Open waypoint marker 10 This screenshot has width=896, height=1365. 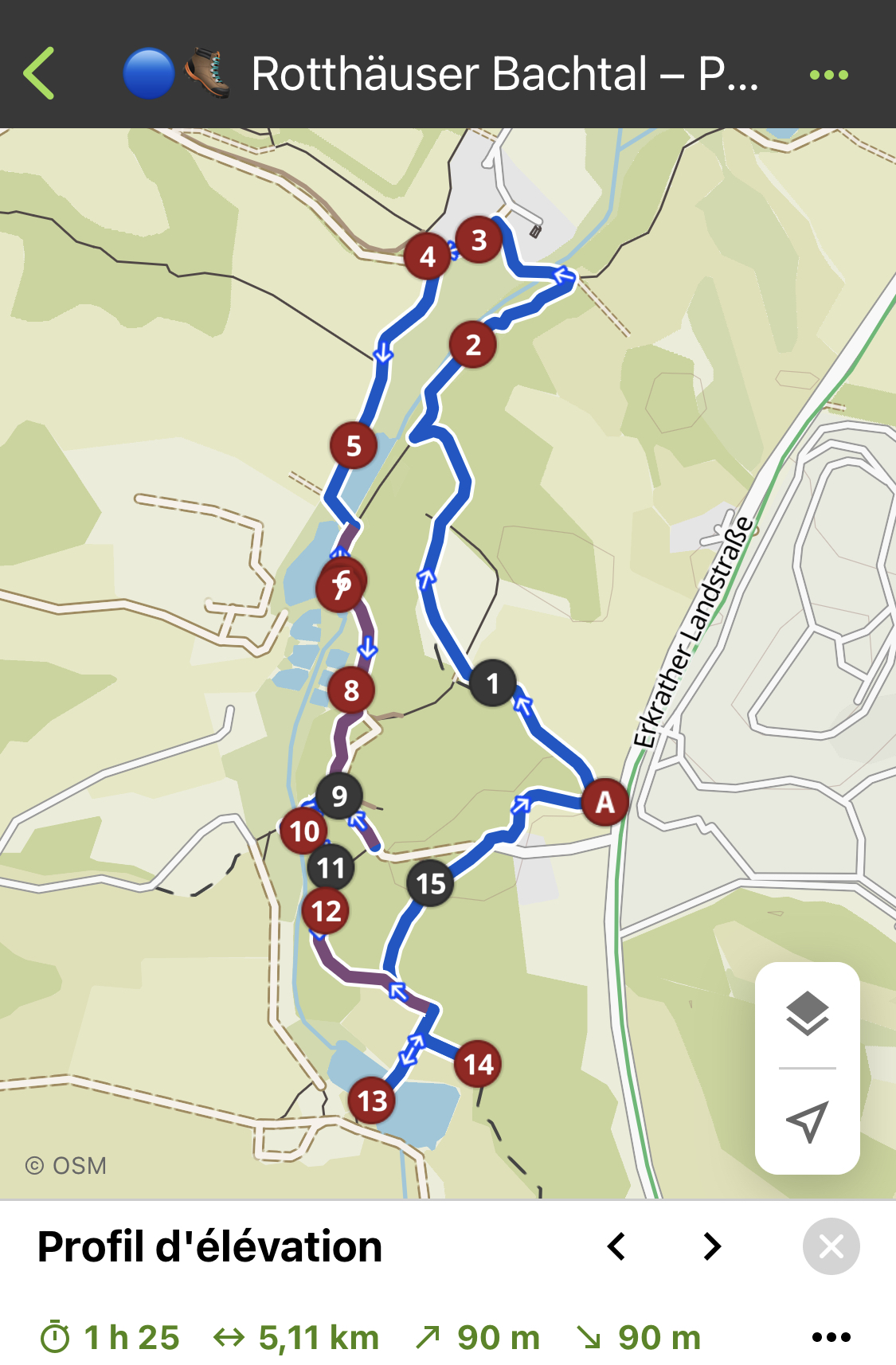(x=303, y=831)
